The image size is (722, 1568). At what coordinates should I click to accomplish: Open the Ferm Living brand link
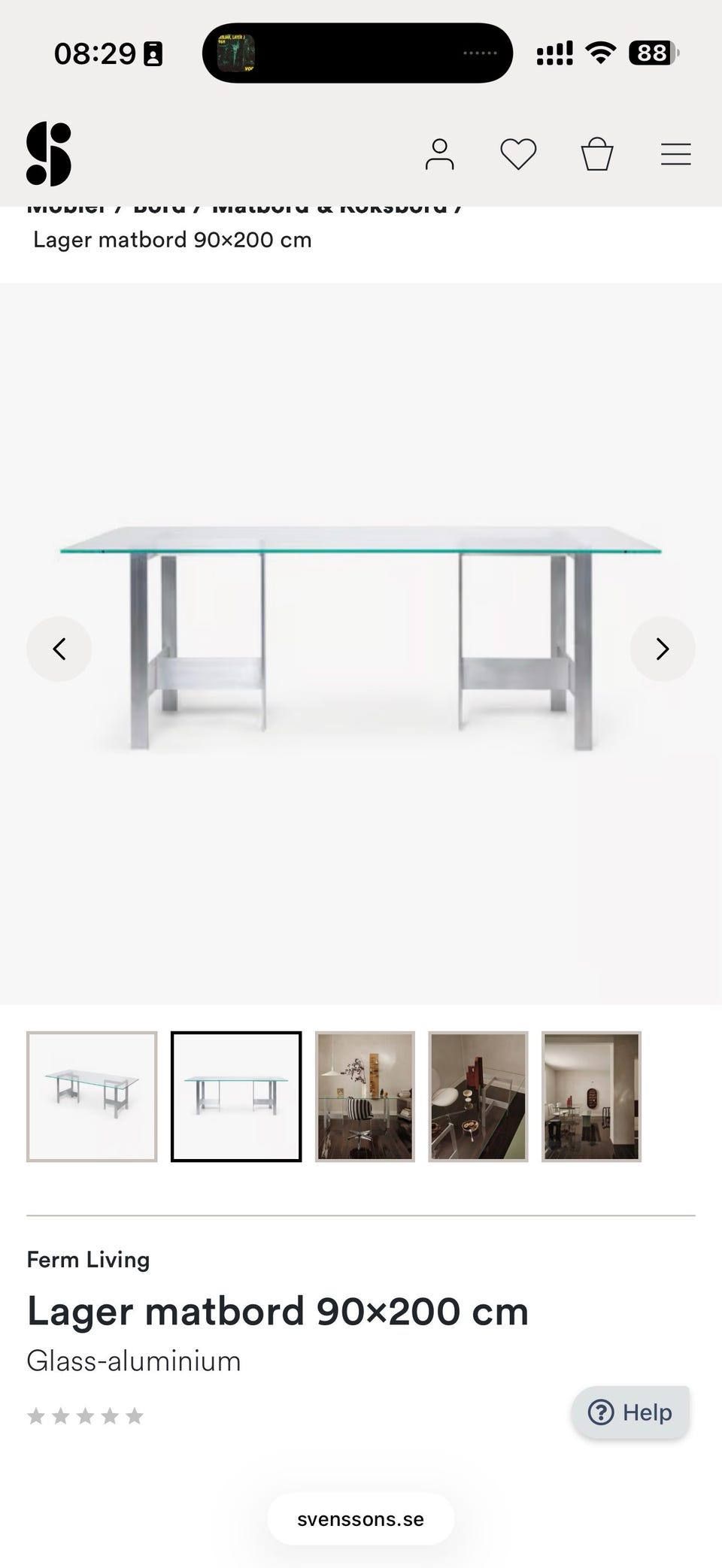pos(88,1260)
